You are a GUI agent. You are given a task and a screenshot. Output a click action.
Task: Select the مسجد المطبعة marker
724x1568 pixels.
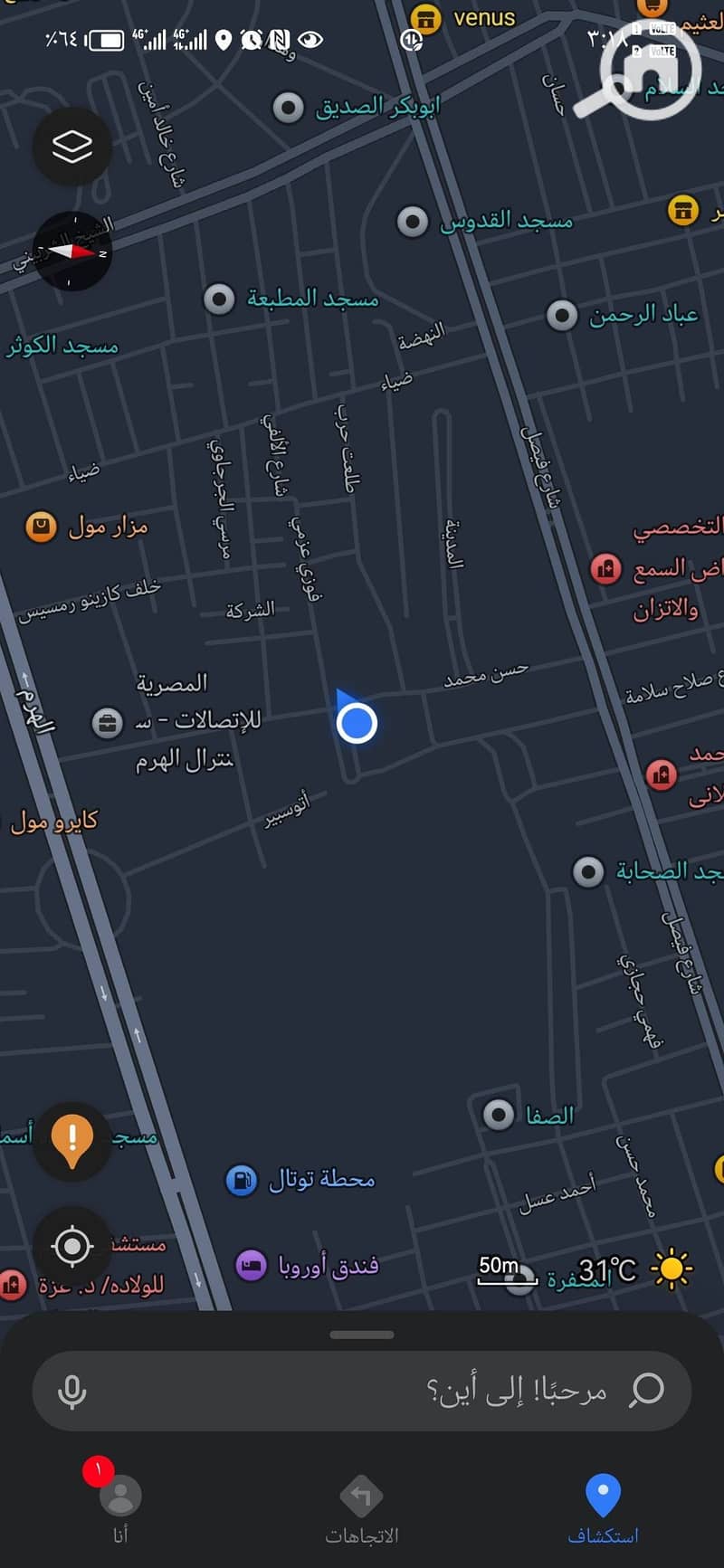pos(219,299)
